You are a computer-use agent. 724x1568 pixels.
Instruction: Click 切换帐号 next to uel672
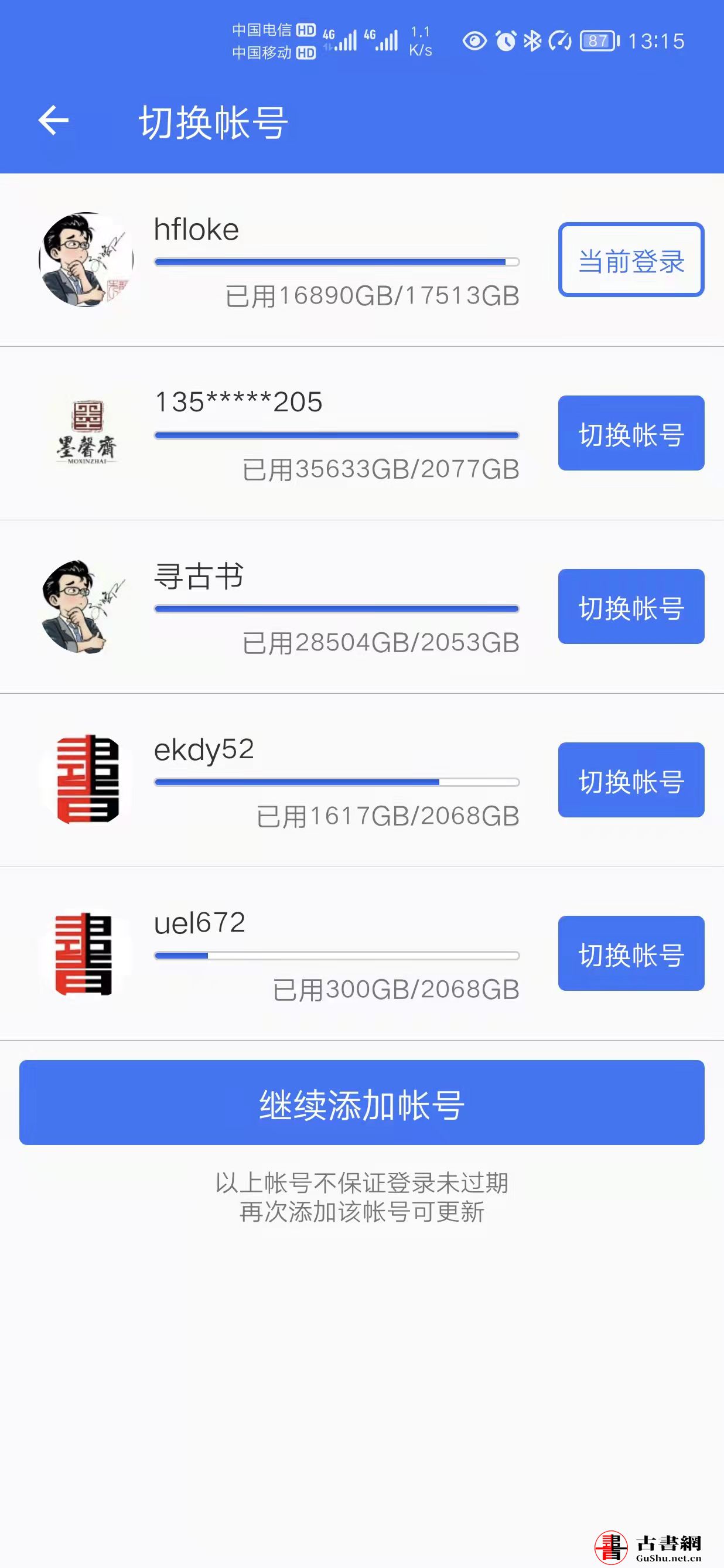(630, 953)
